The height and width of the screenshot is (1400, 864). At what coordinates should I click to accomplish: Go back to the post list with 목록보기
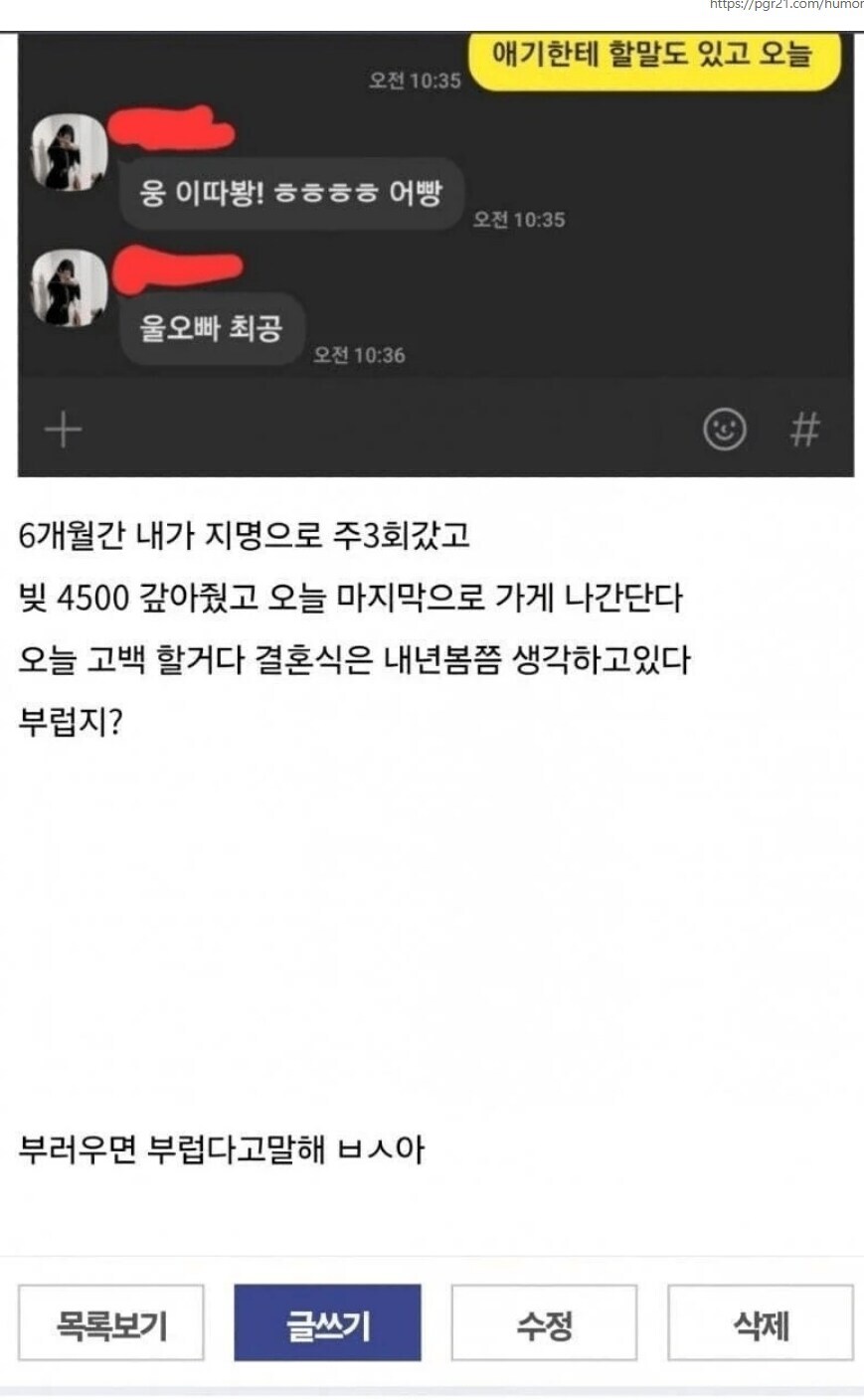pos(110,1323)
